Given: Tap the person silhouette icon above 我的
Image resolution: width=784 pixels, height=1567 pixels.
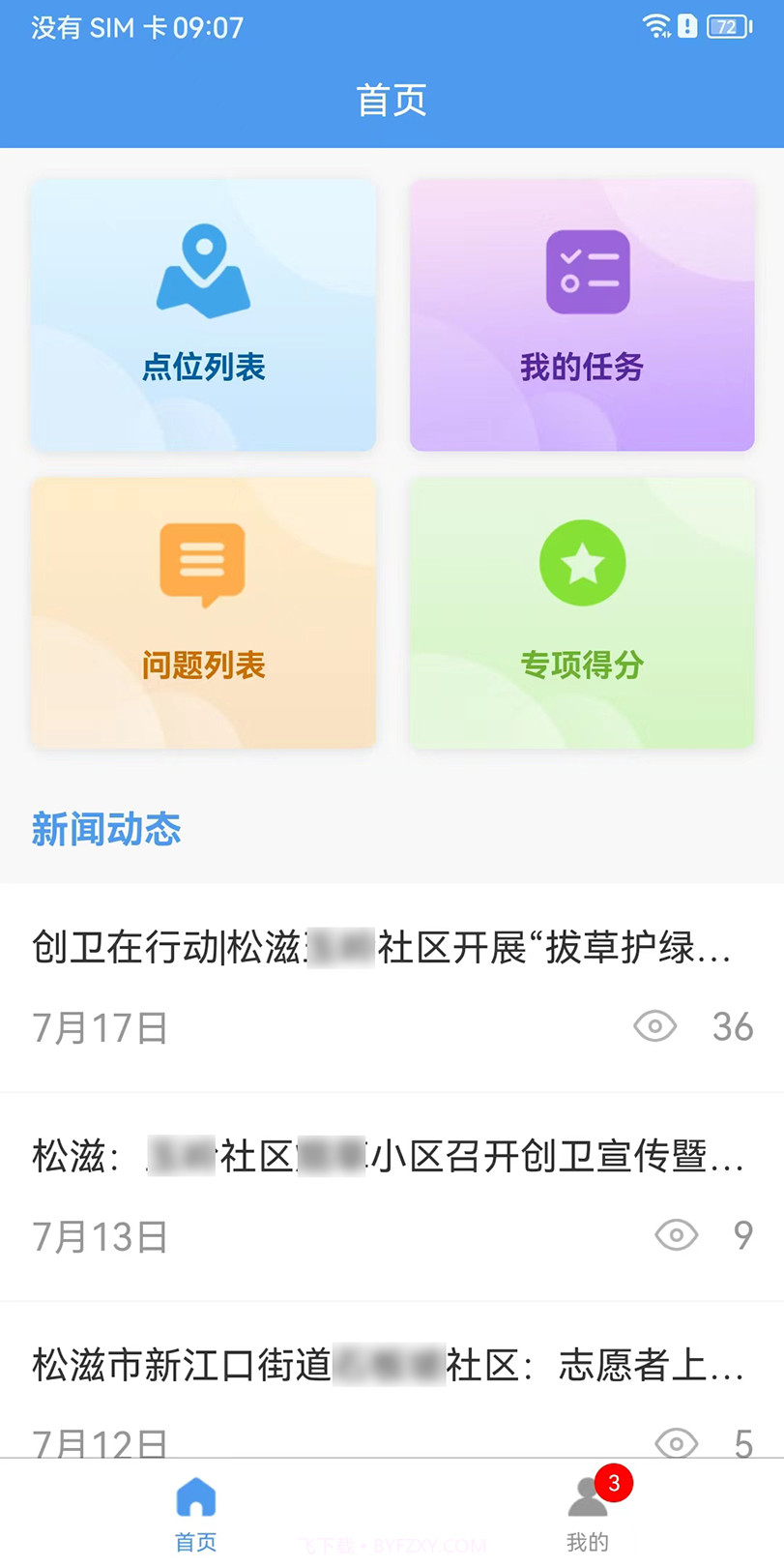Looking at the screenshot, I should pyautogui.click(x=588, y=1497).
